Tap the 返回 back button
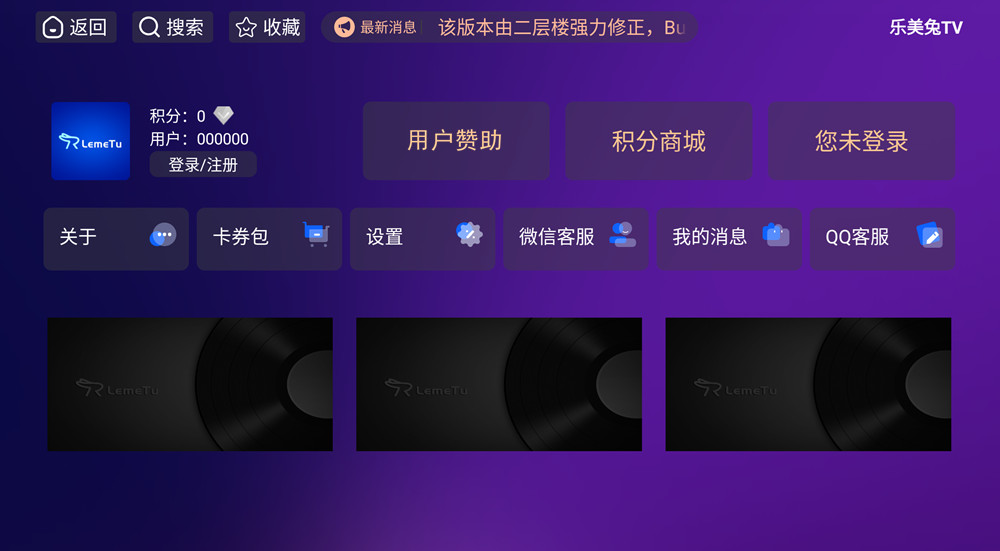1000x551 pixels. coord(76,27)
